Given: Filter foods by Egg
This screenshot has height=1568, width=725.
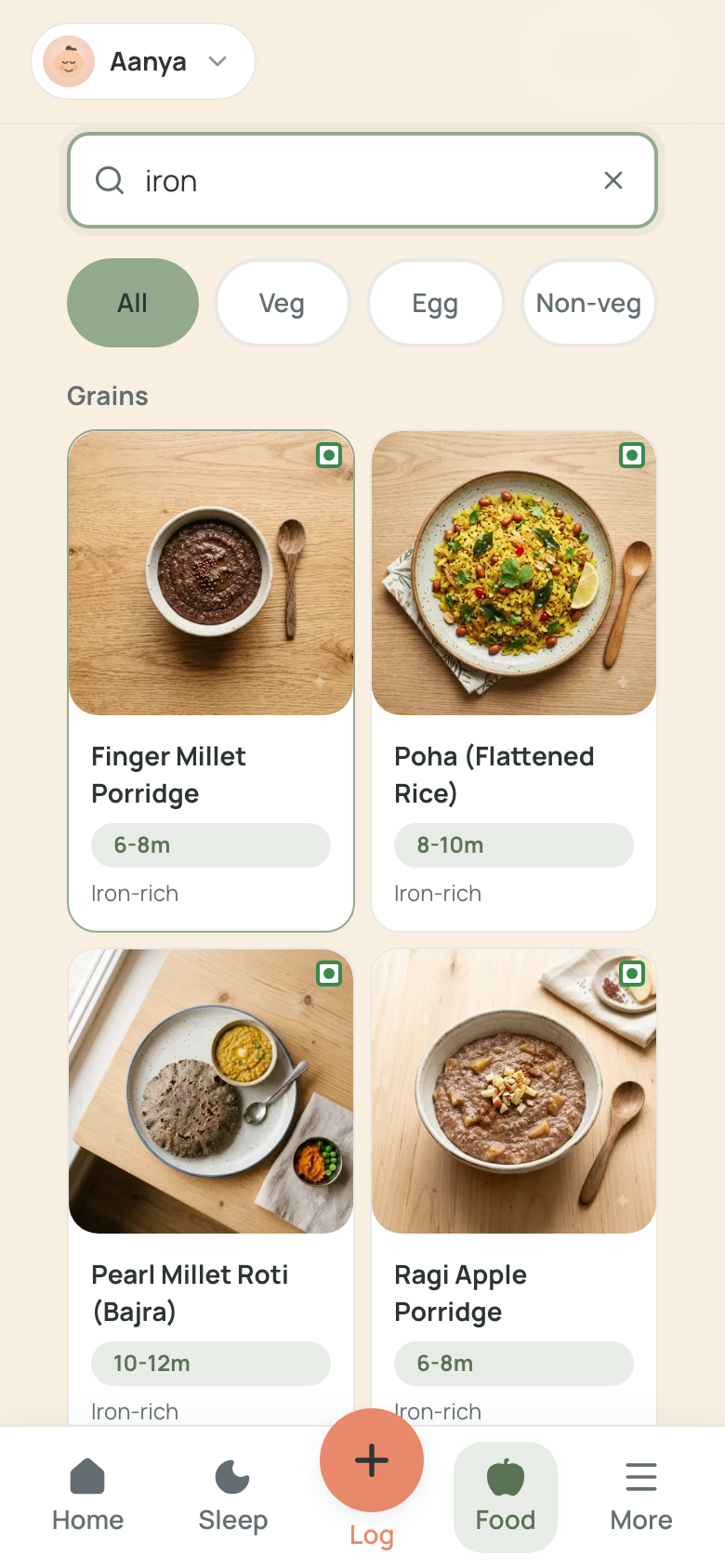Looking at the screenshot, I should point(436,303).
